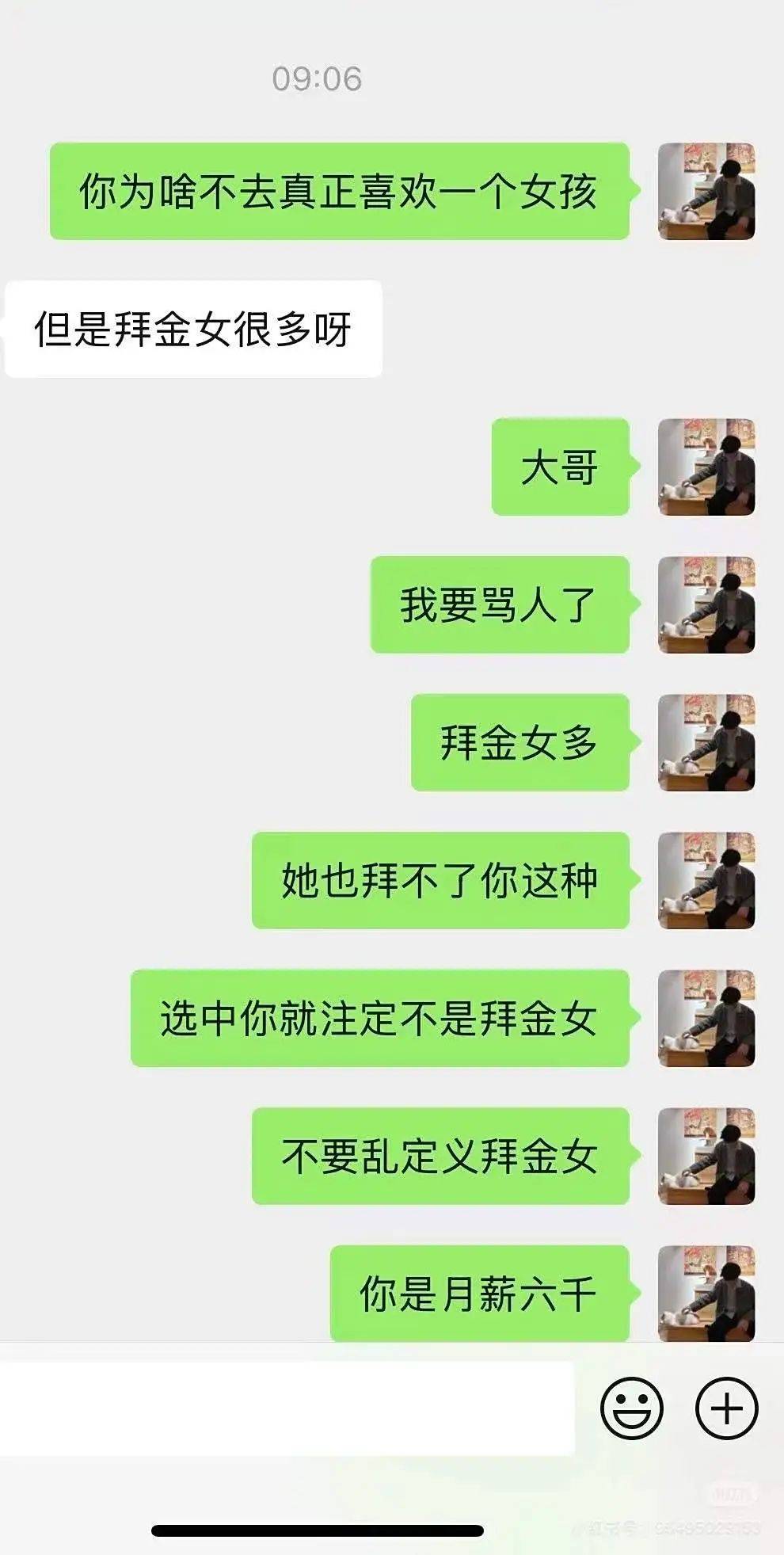Open sender avatar beside 大哥 message

[706, 467]
